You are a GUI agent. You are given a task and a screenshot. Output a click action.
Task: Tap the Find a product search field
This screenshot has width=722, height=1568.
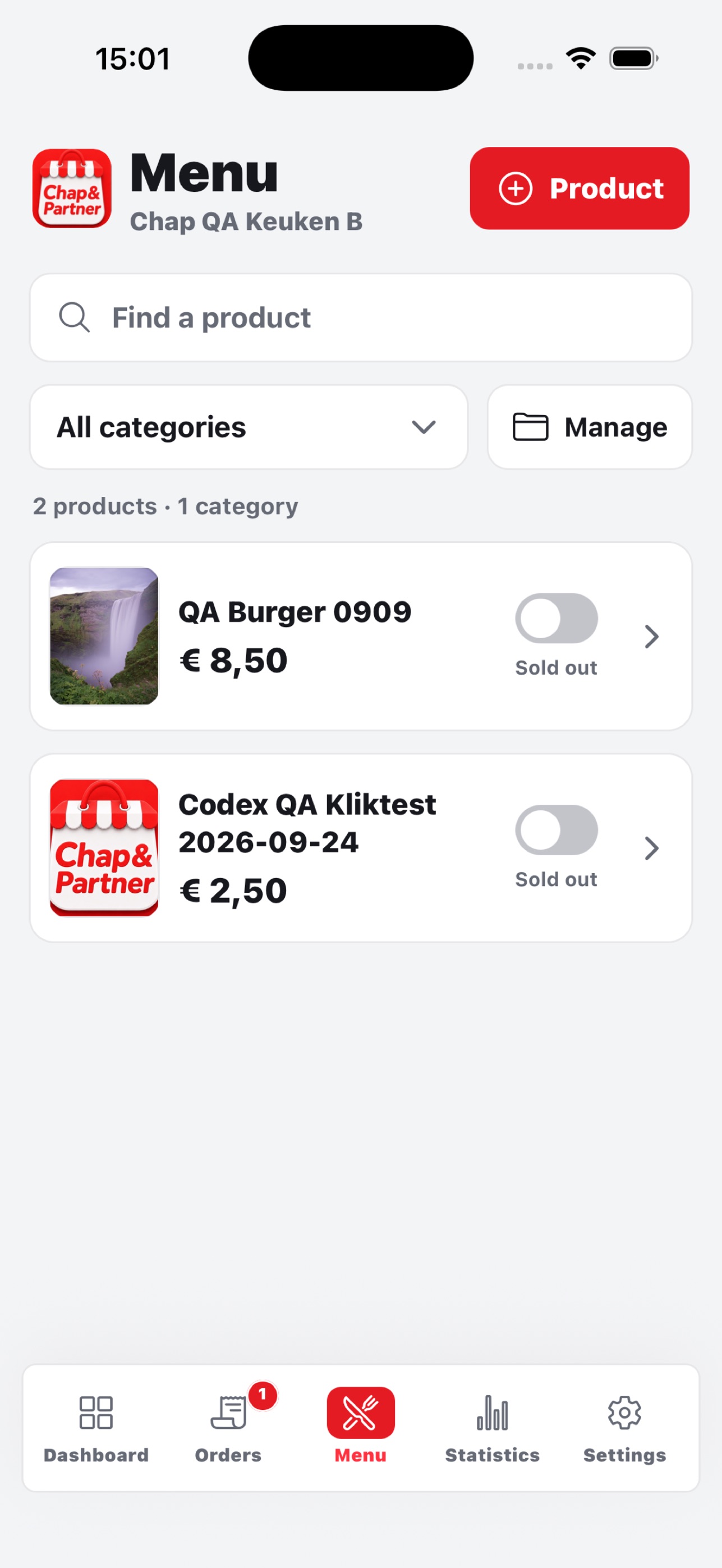coord(361,318)
